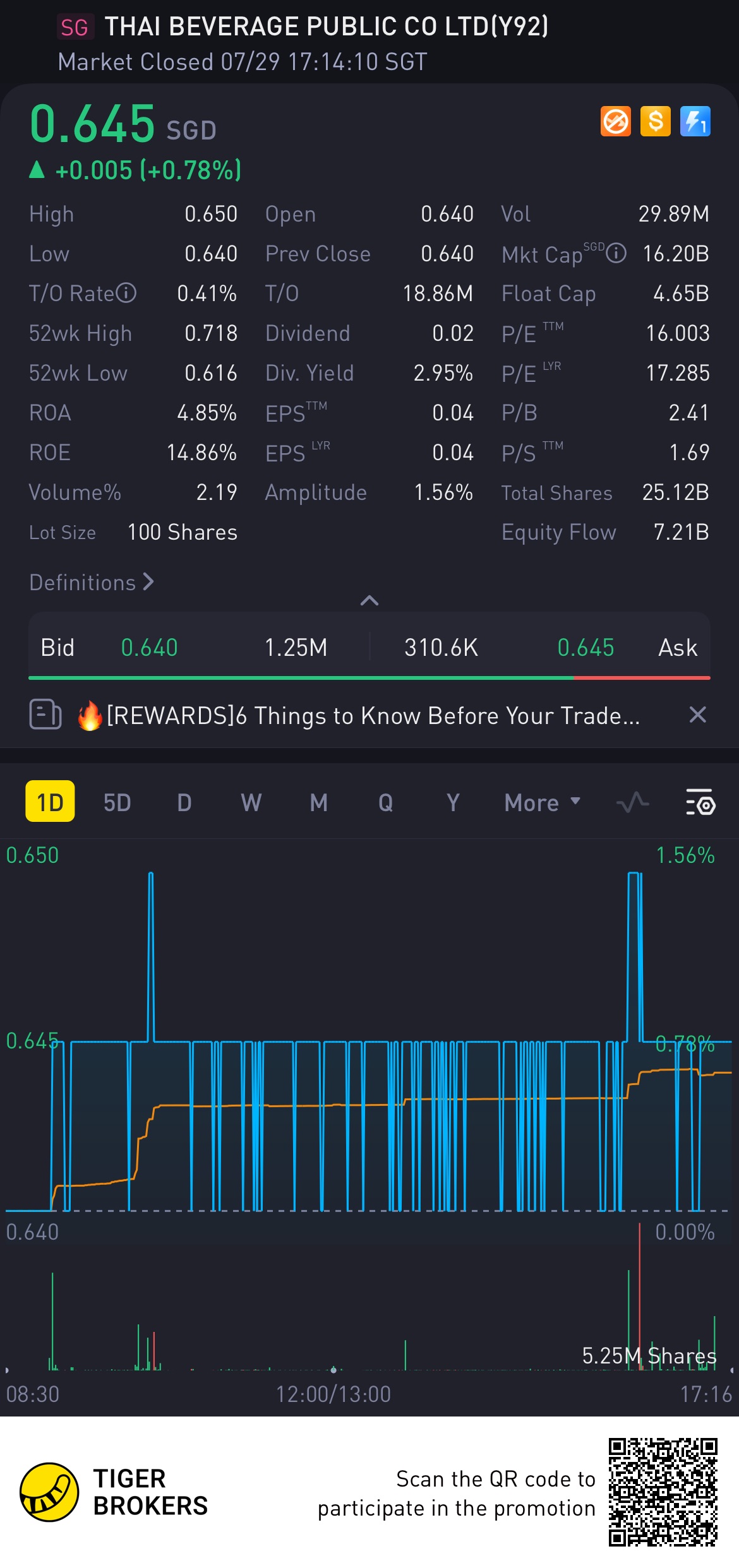Show the monthly M chart

[x=318, y=802]
